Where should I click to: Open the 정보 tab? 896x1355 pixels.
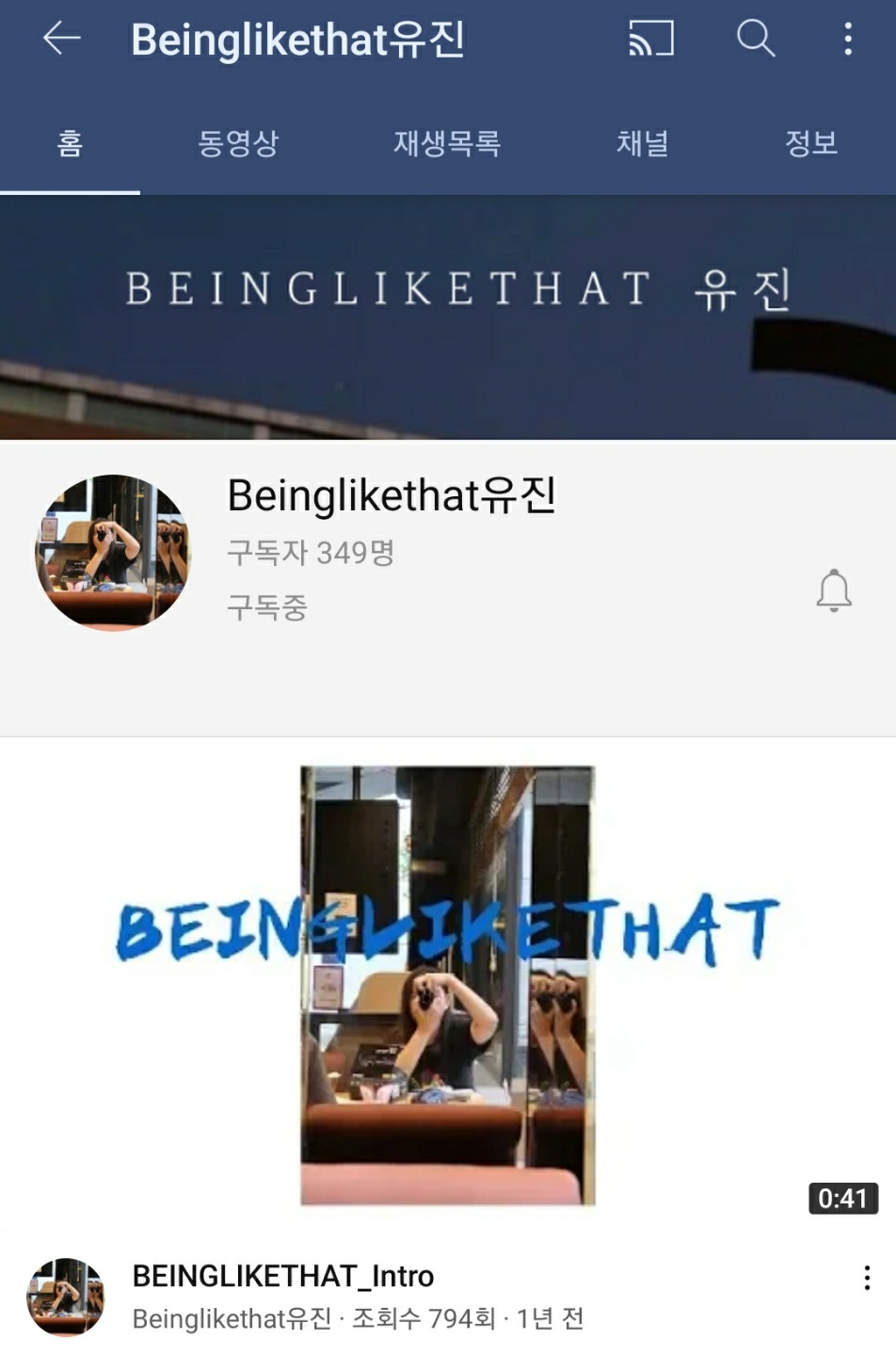tap(810, 143)
